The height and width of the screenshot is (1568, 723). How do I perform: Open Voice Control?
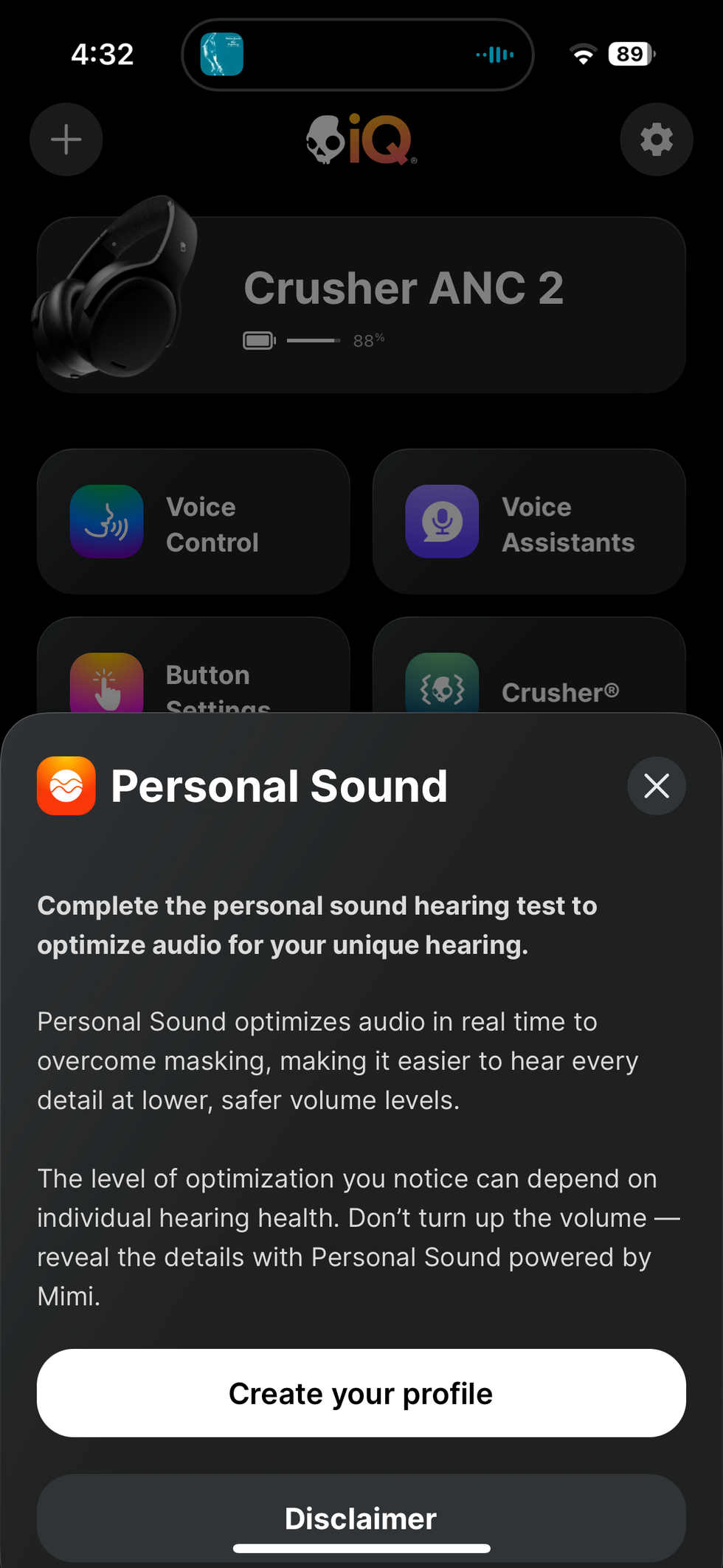coord(193,522)
